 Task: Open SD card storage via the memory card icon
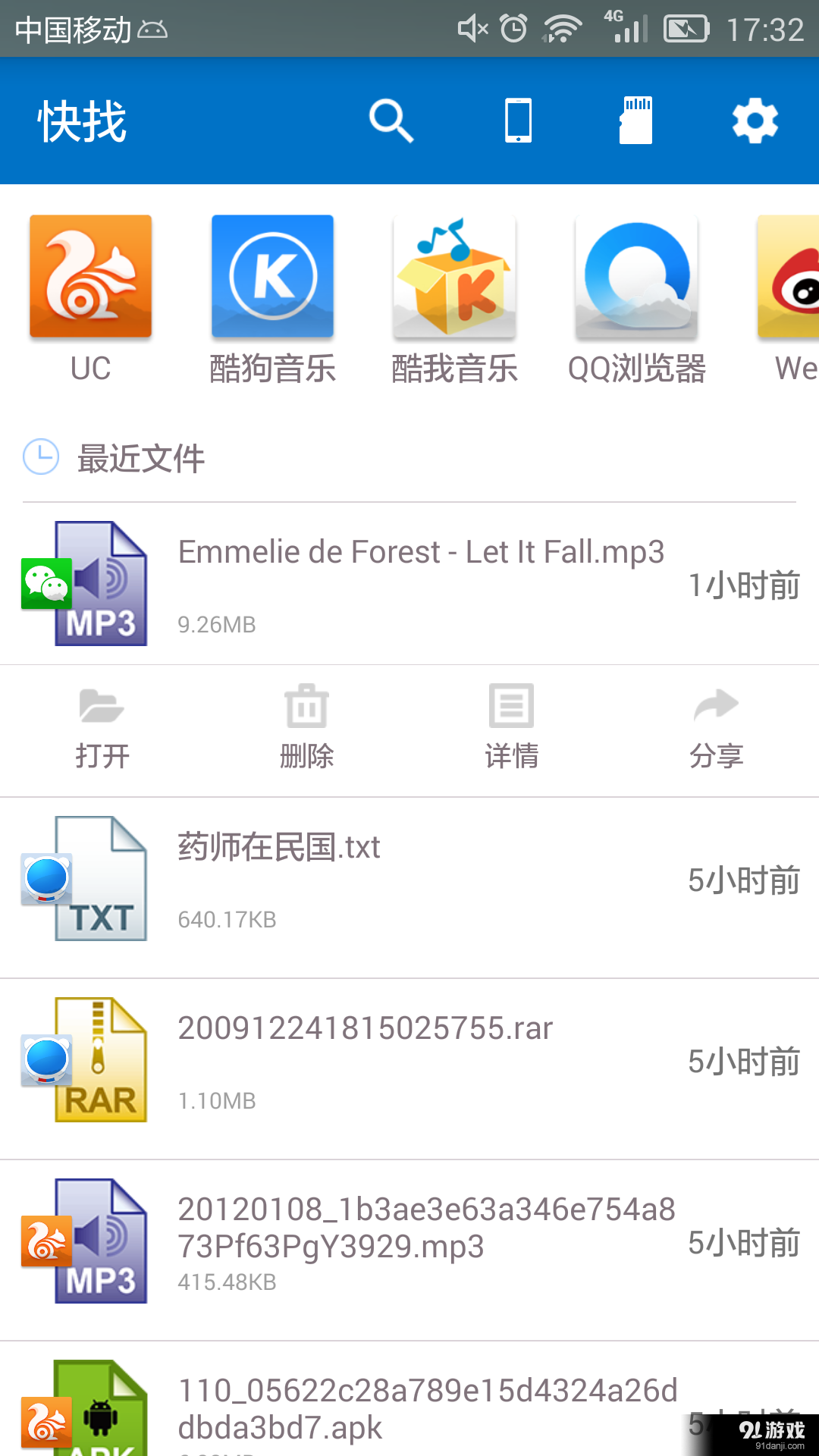click(635, 120)
